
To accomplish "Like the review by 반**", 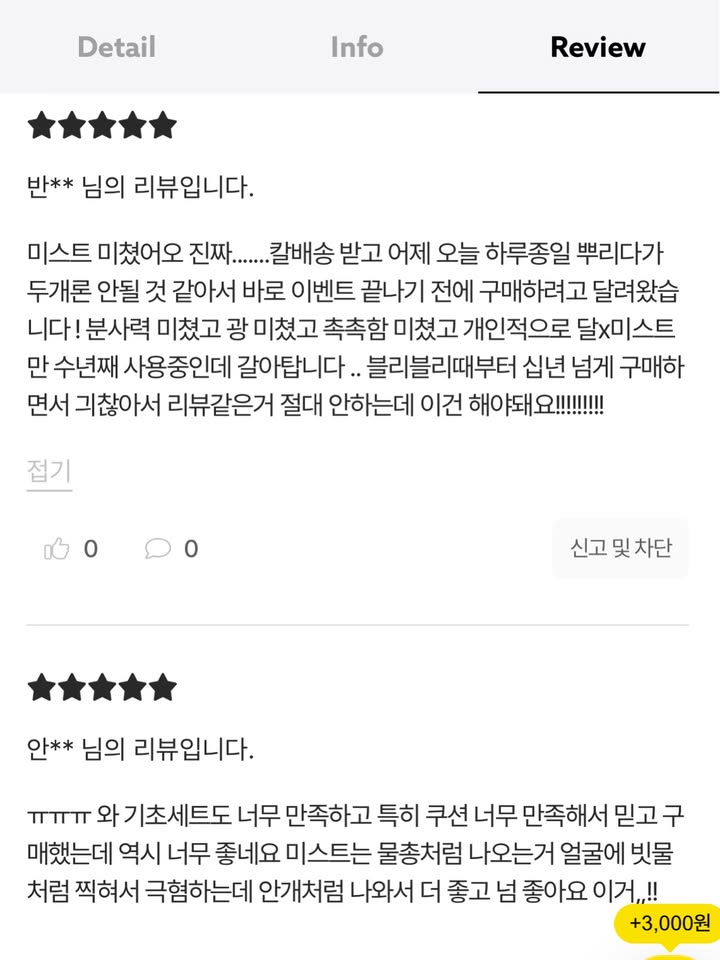I will [58, 548].
